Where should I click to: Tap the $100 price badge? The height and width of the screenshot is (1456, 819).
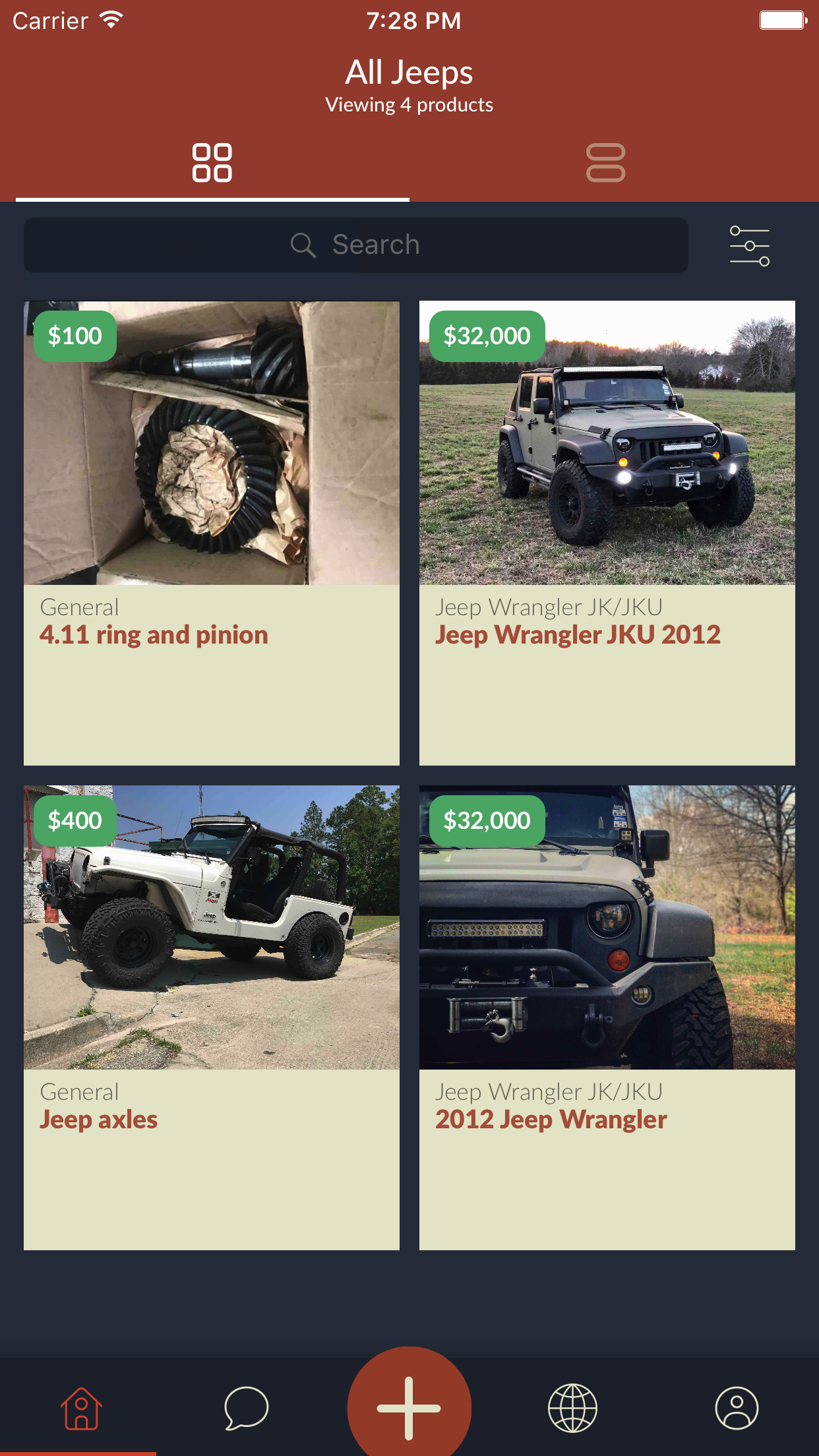[x=75, y=336]
